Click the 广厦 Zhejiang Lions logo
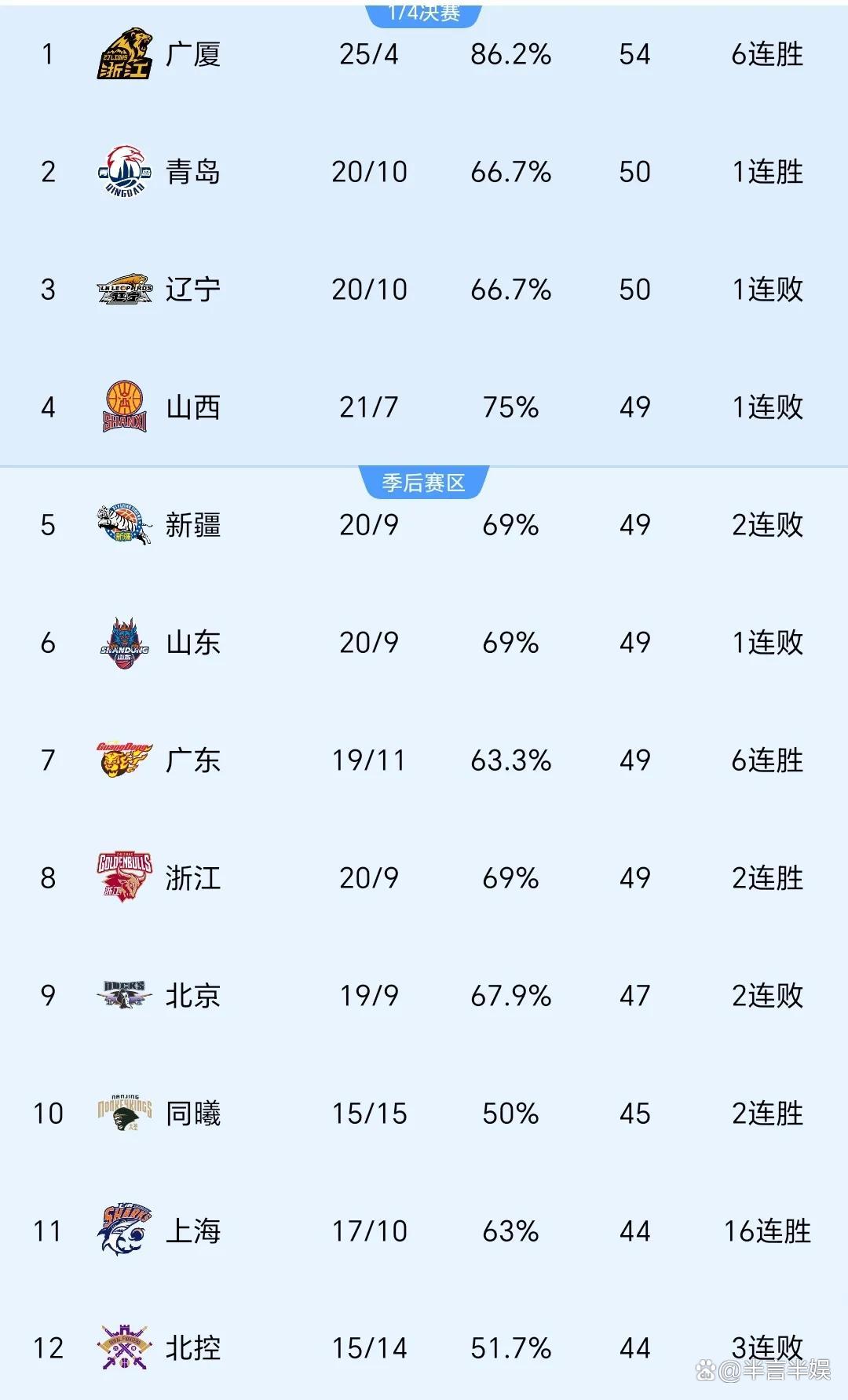This screenshot has width=848, height=1400. pos(126,55)
